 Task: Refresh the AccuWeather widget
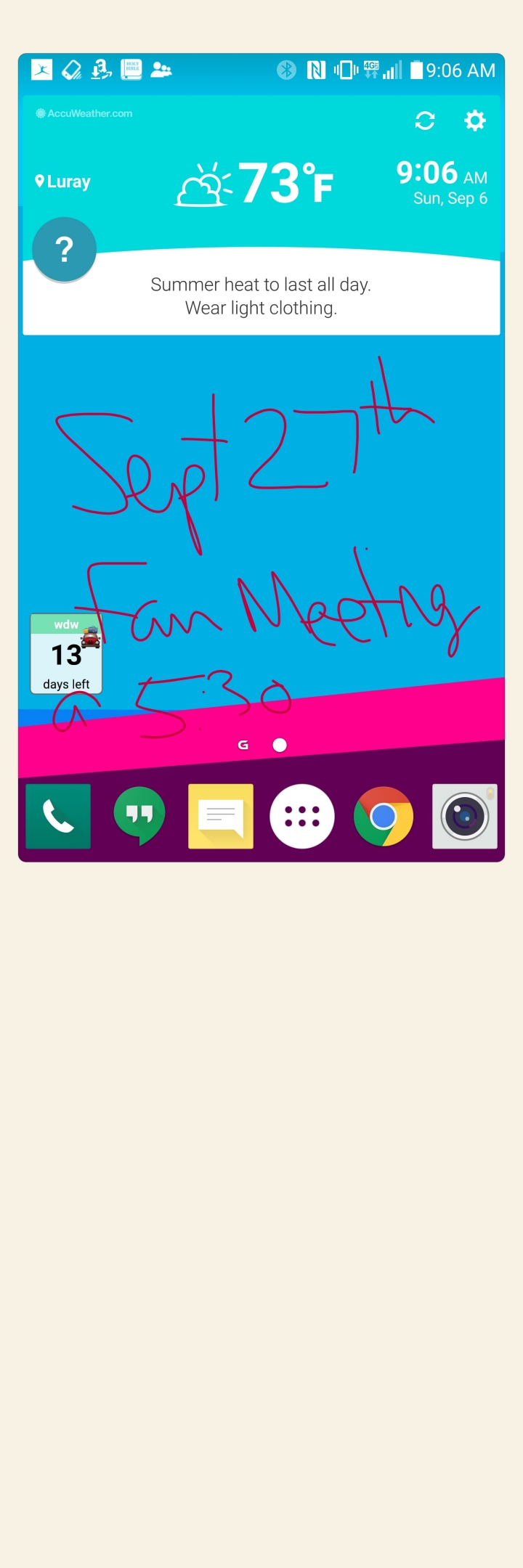(425, 121)
